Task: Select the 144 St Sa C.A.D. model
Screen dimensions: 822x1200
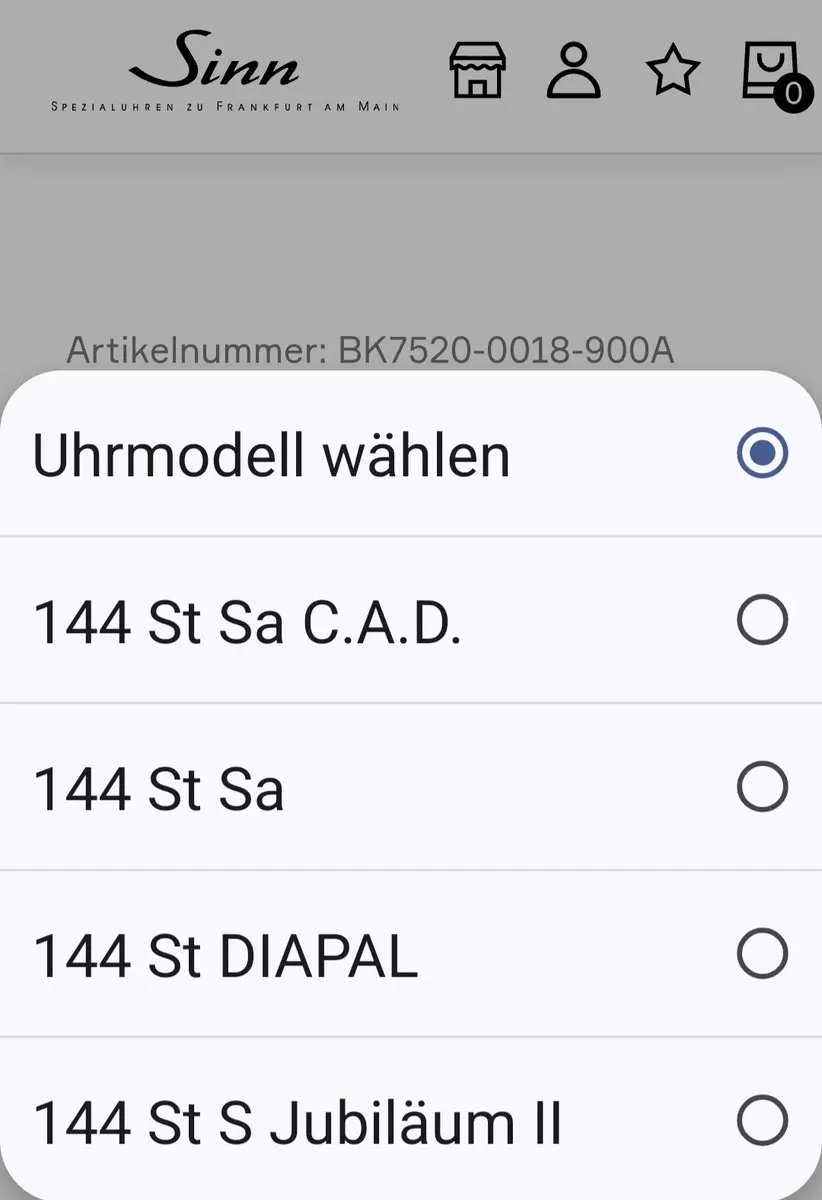Action: [x=410, y=621]
